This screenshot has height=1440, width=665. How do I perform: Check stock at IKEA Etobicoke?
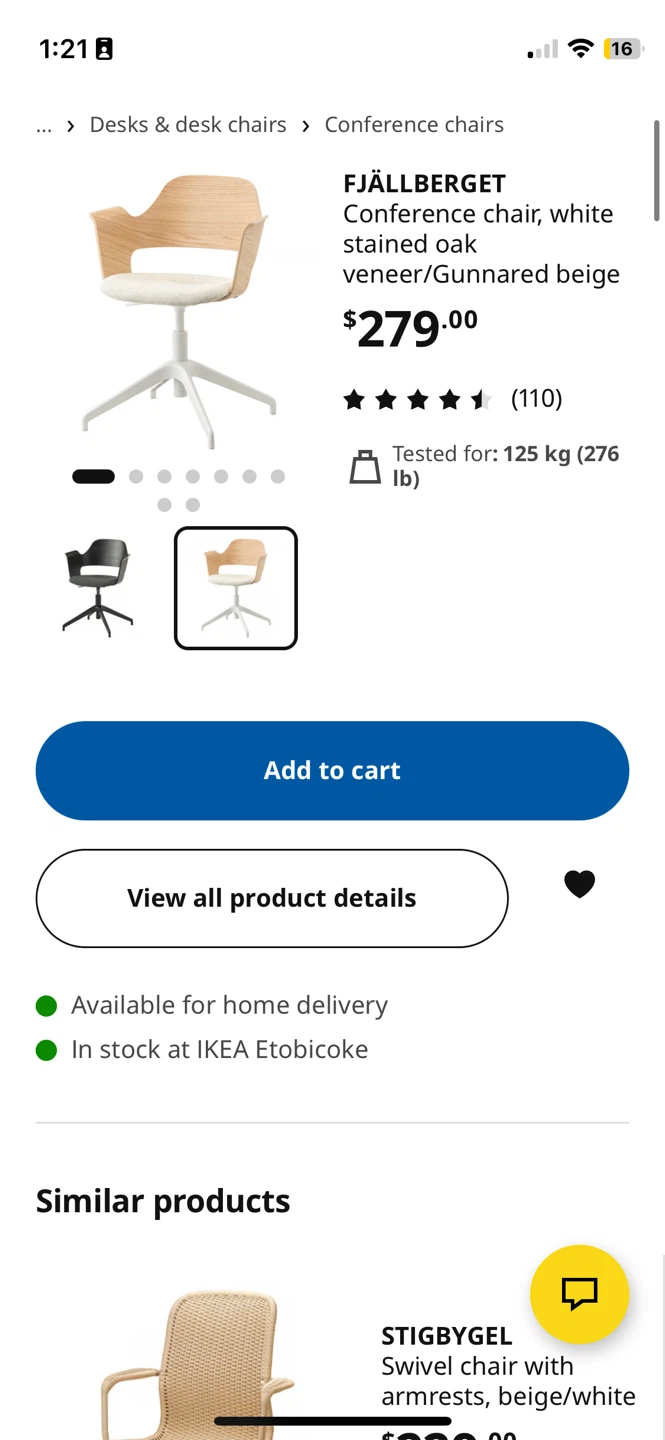tap(202, 1050)
